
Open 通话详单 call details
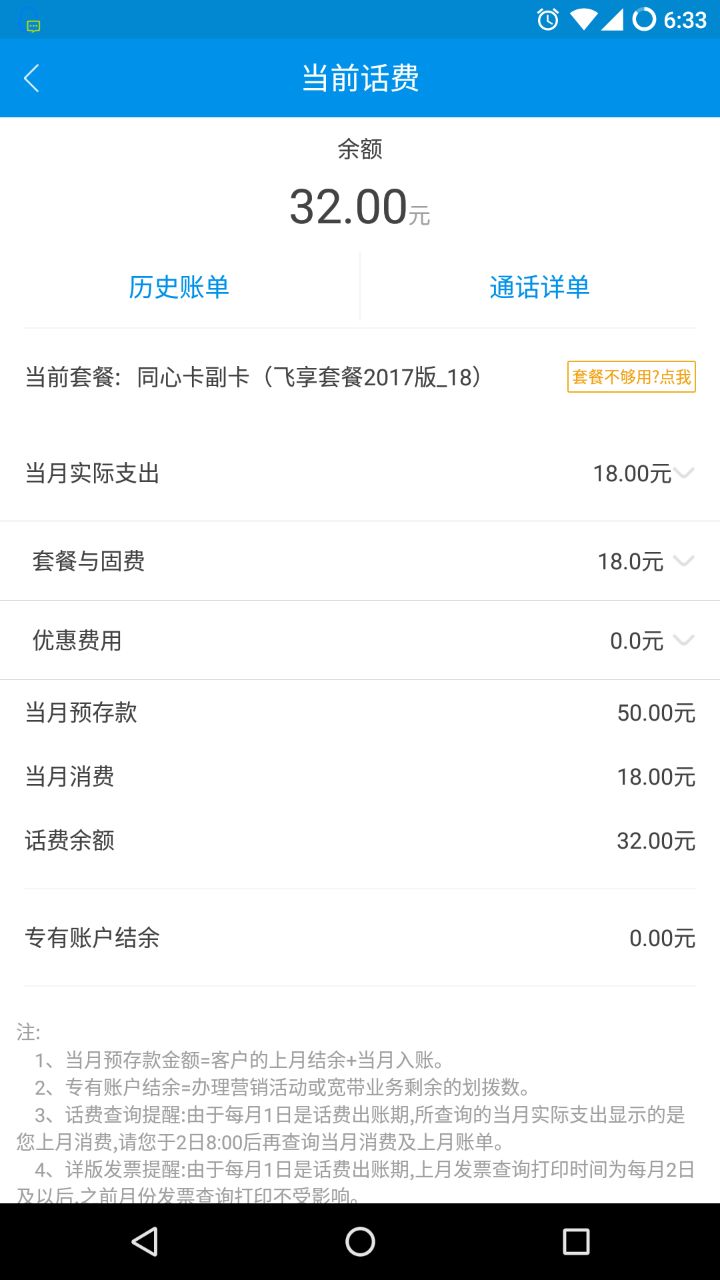[539, 287]
